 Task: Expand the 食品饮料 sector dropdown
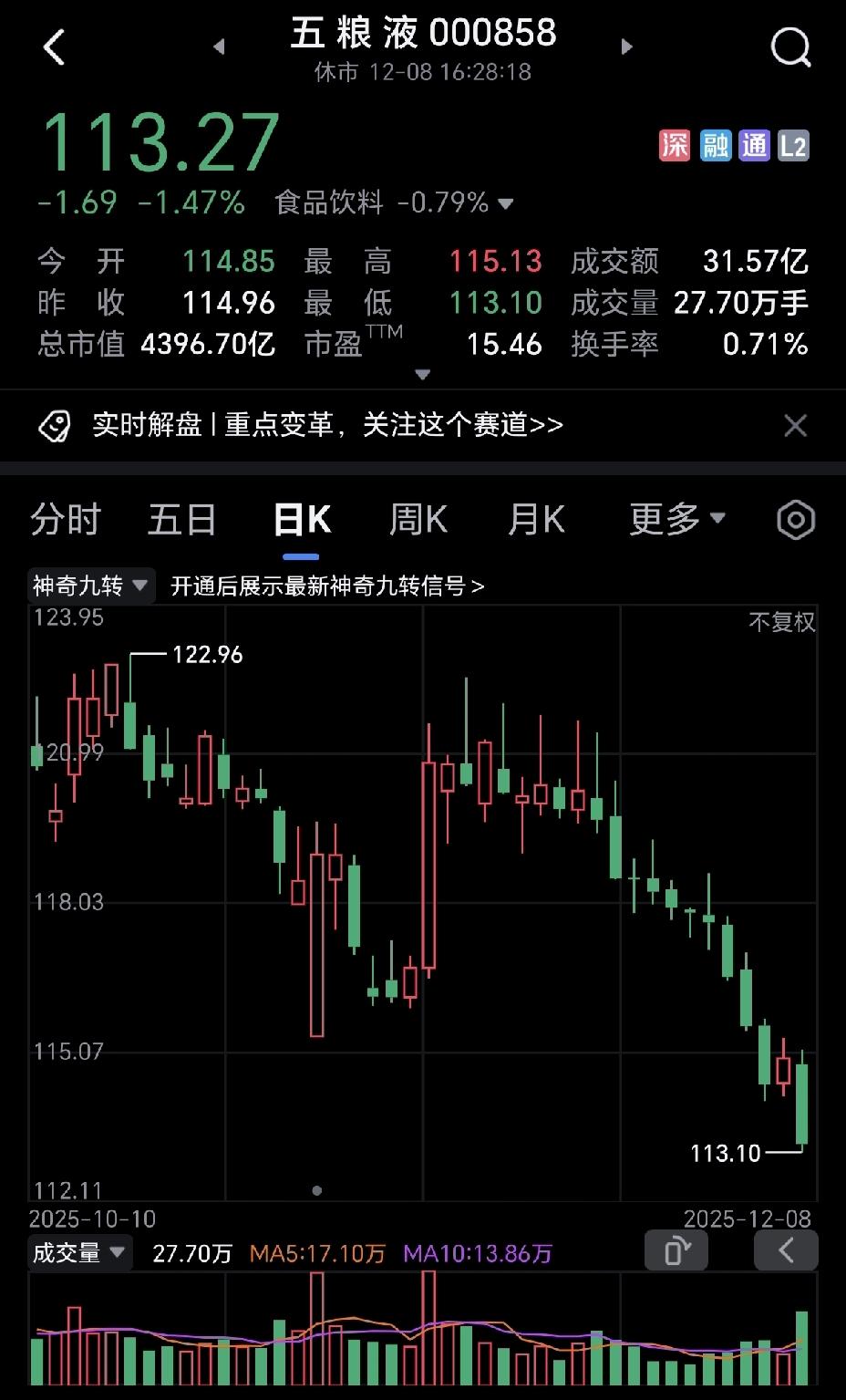[x=507, y=203]
